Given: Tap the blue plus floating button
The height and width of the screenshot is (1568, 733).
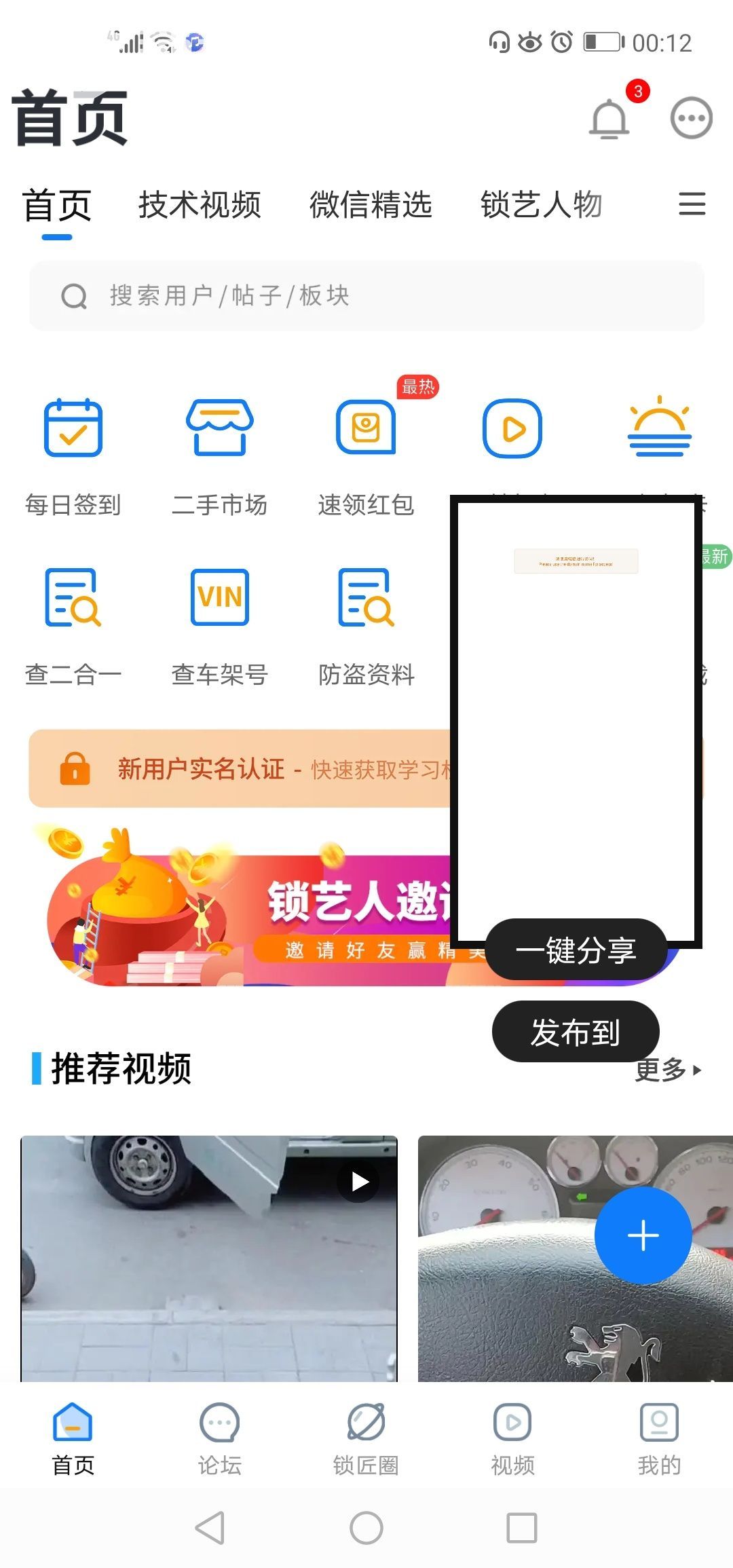Looking at the screenshot, I should pyautogui.click(x=643, y=1235).
